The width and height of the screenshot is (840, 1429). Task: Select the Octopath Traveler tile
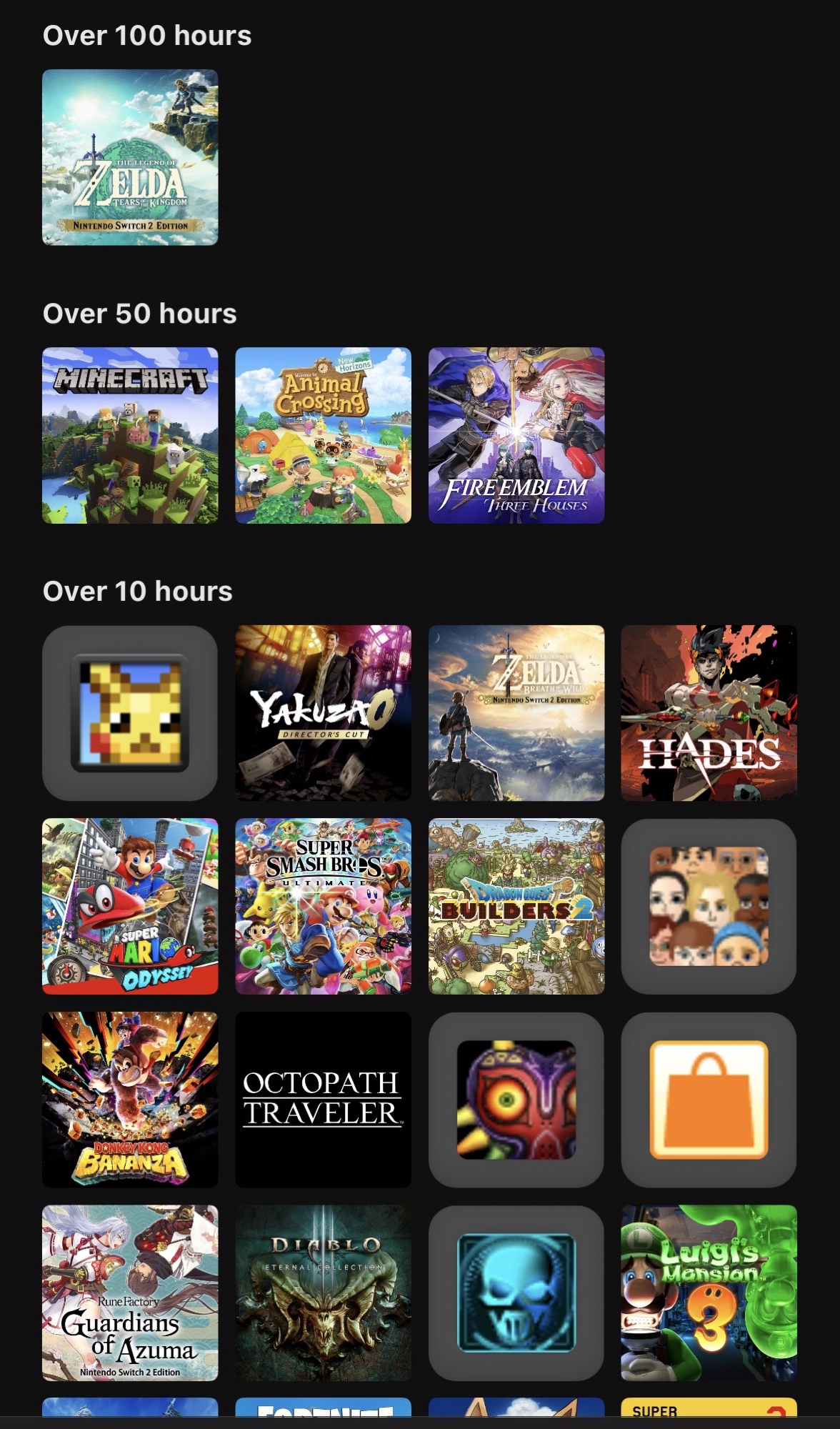[323, 1100]
